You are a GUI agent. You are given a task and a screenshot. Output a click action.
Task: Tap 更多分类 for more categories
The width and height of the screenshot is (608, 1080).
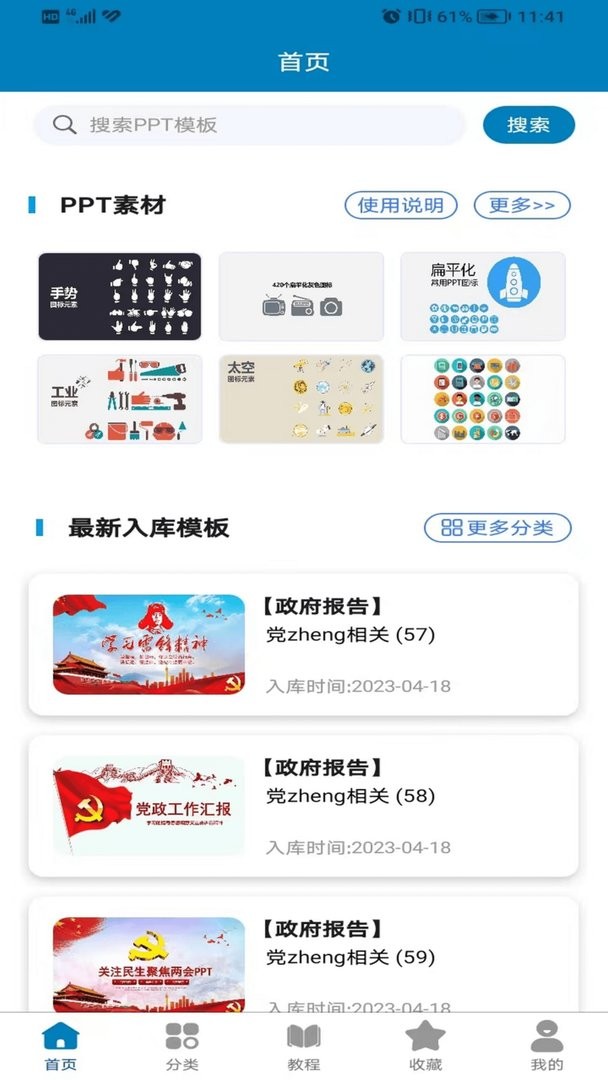497,528
